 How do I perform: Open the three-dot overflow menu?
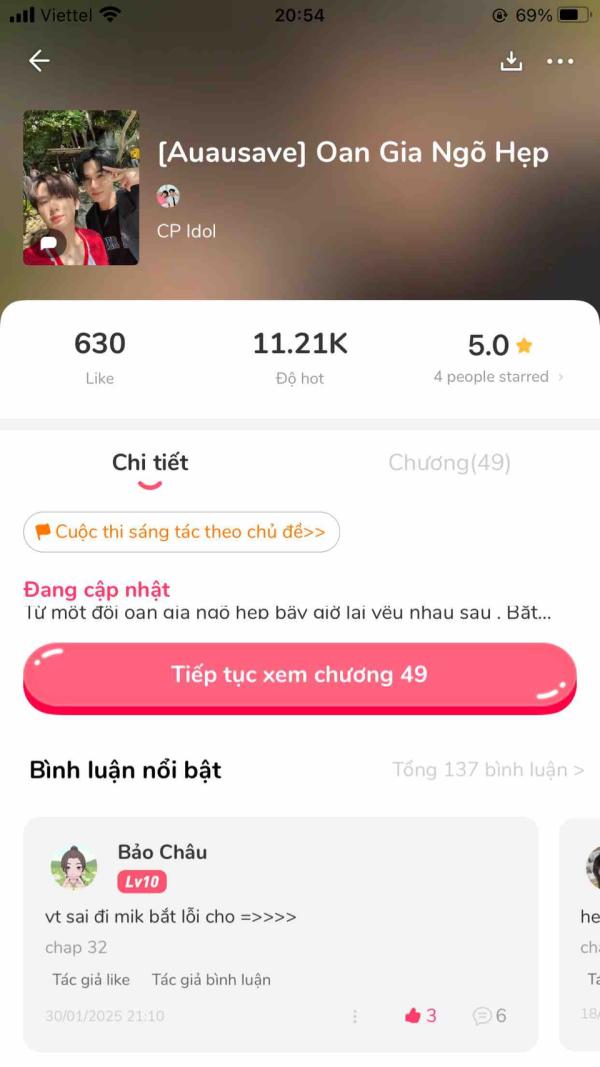click(560, 62)
